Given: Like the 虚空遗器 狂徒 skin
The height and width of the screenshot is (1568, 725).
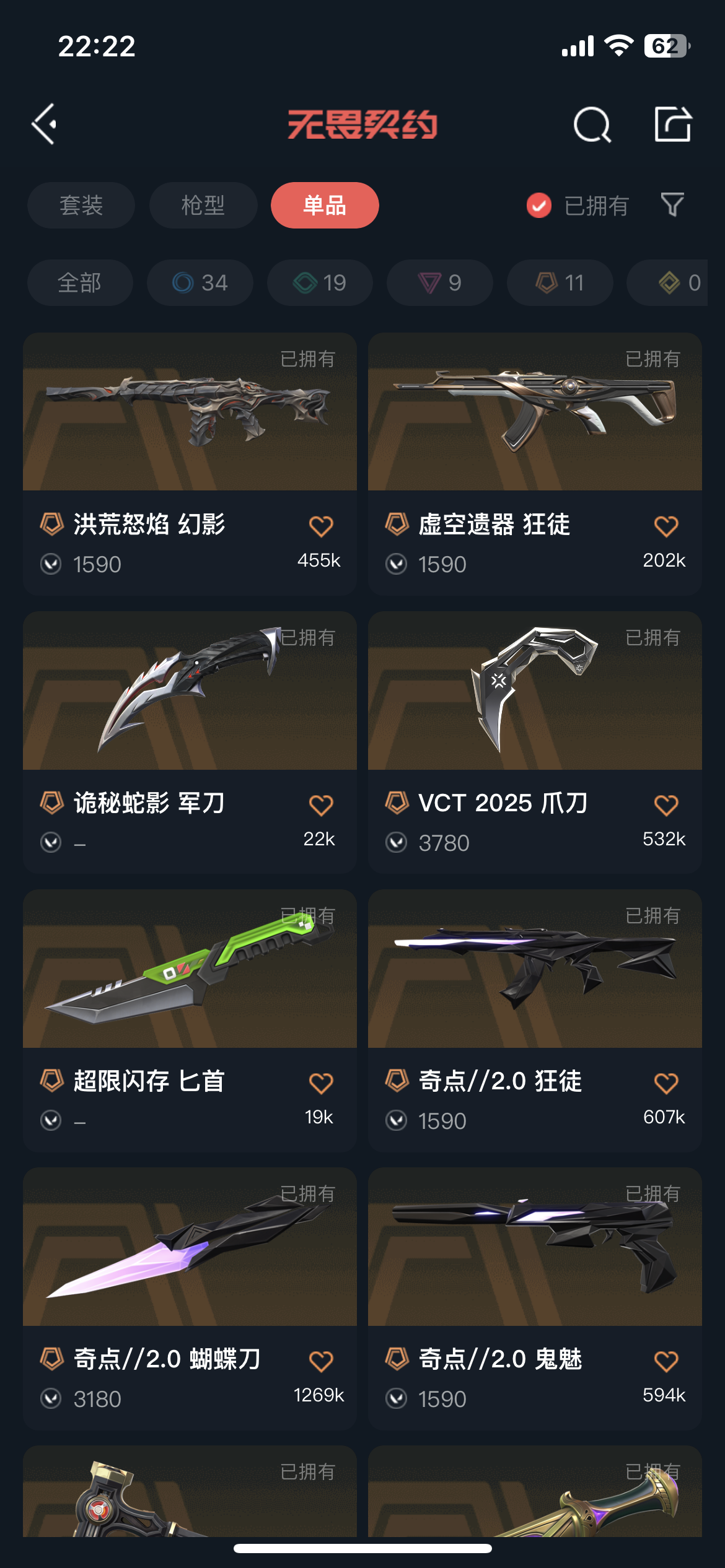Looking at the screenshot, I should tap(666, 526).
